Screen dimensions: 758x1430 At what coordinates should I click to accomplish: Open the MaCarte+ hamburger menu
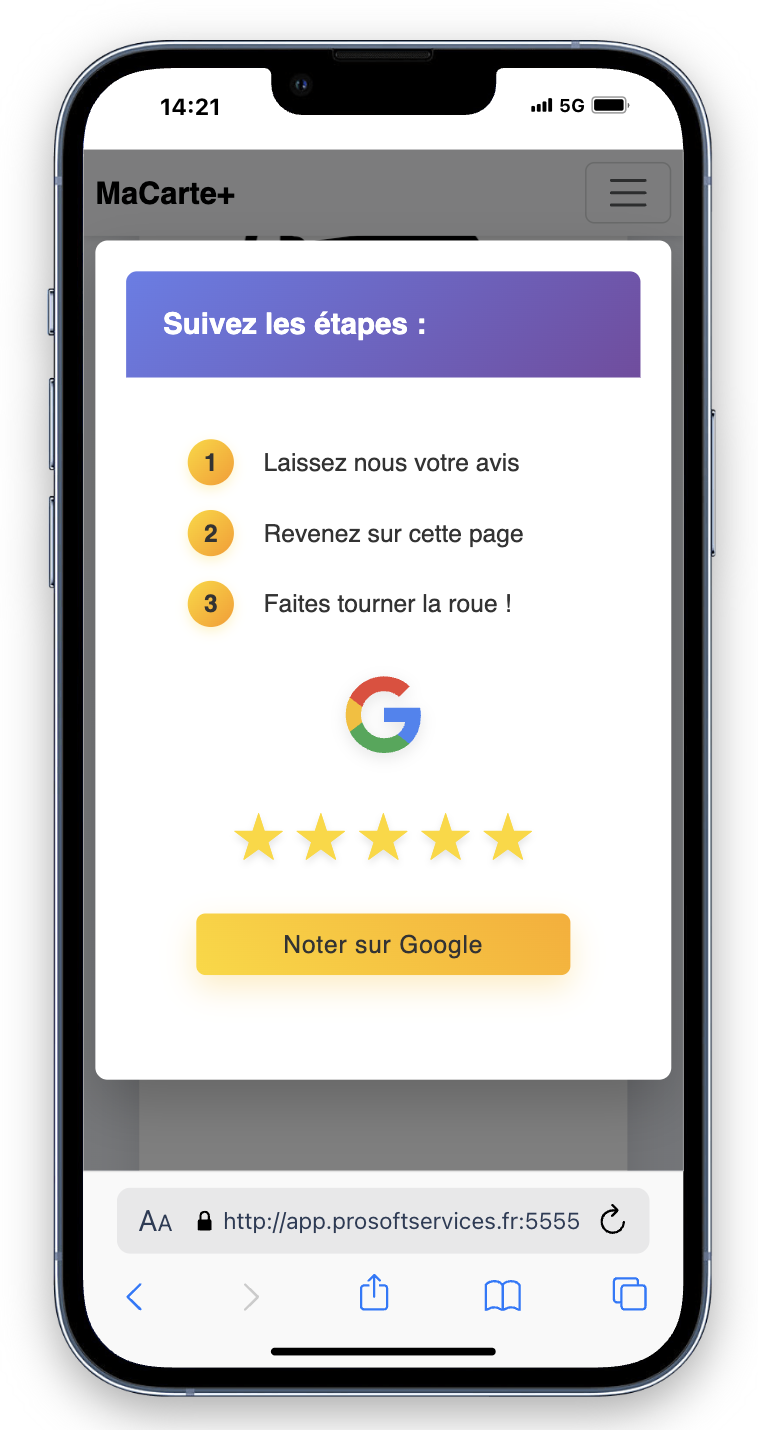[x=627, y=192]
